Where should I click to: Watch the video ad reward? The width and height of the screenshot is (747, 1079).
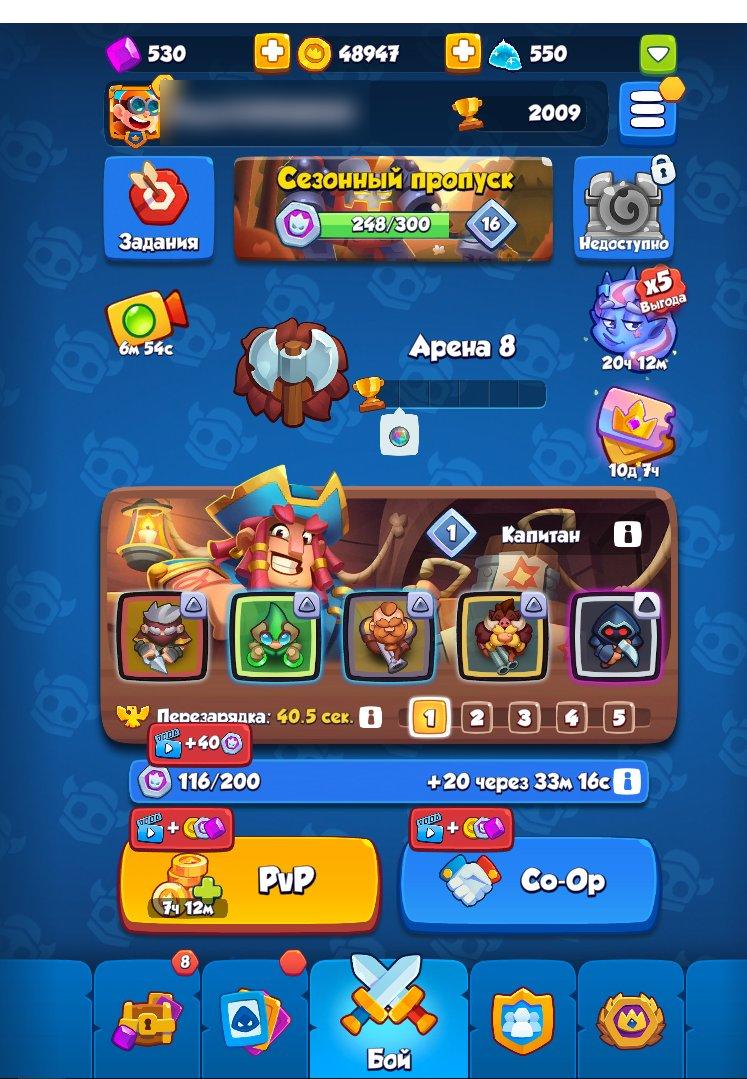(146, 317)
